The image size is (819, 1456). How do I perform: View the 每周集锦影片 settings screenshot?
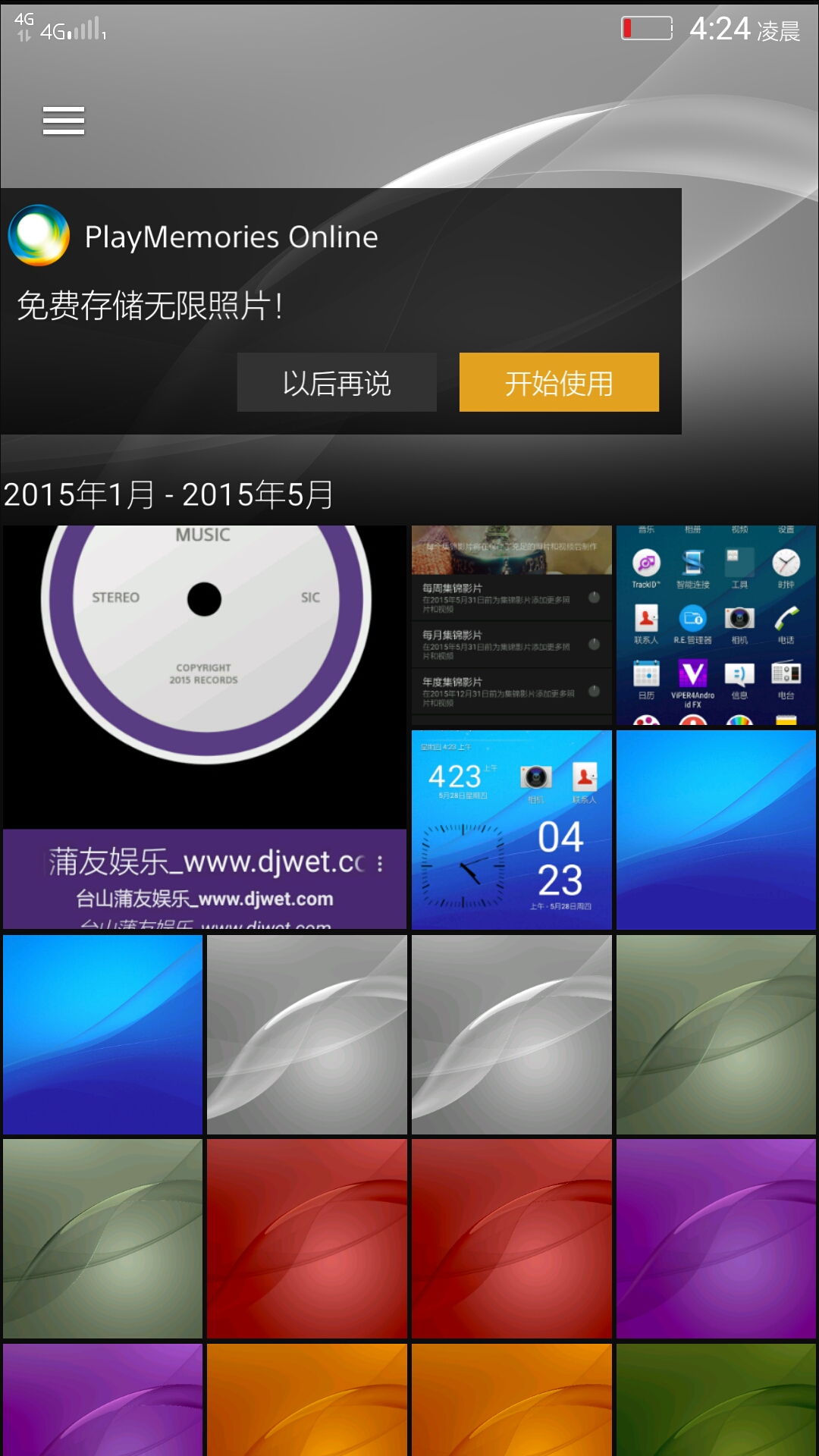pyautogui.click(x=511, y=625)
